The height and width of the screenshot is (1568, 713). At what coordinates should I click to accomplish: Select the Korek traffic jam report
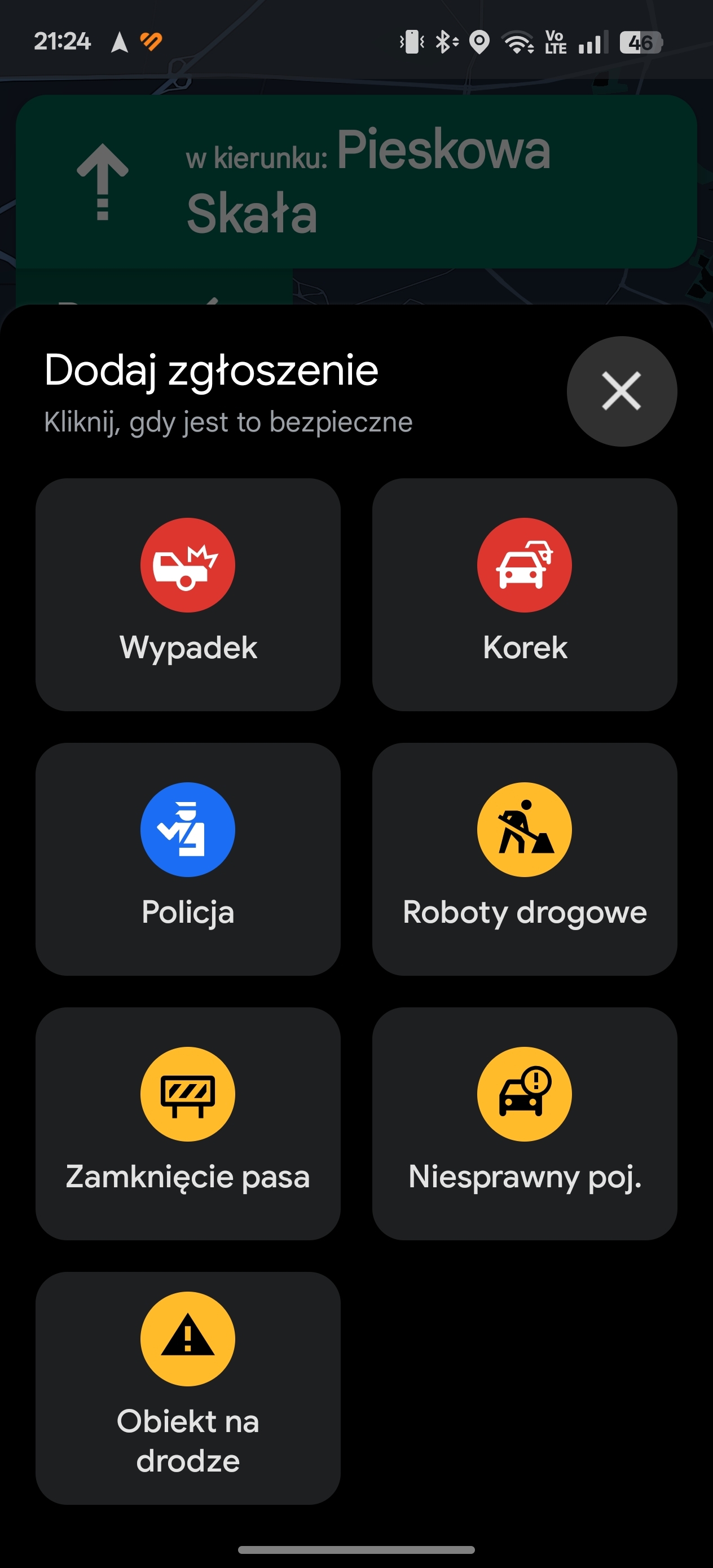524,594
